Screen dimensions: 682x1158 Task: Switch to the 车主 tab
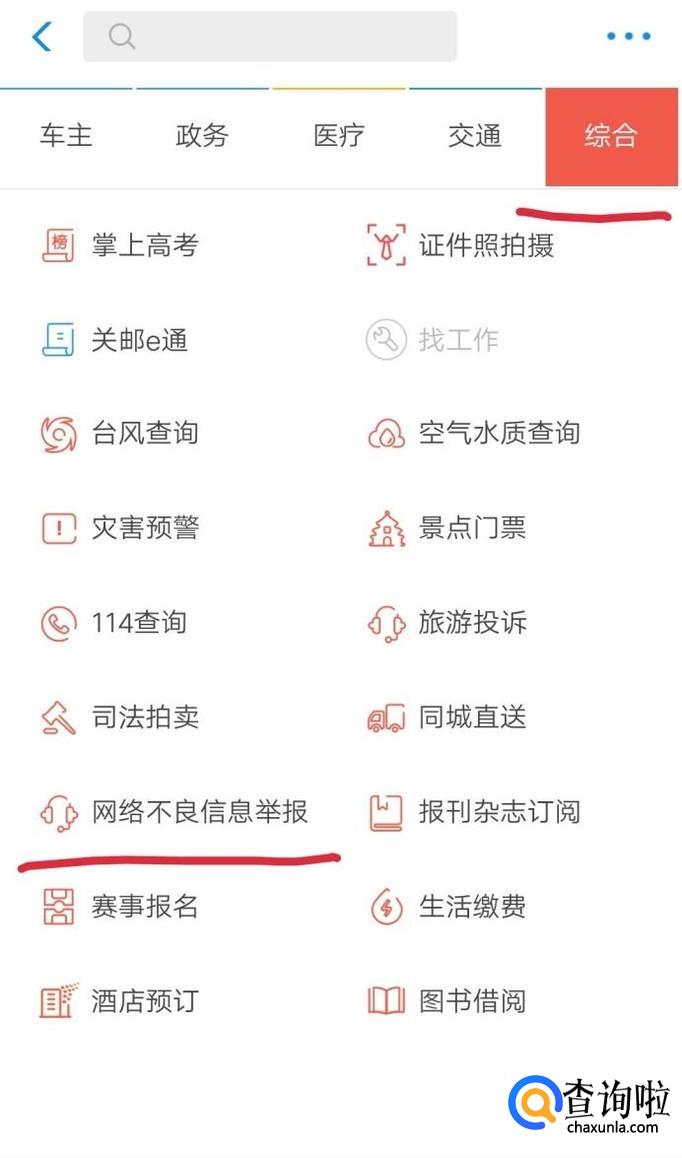[x=66, y=136]
